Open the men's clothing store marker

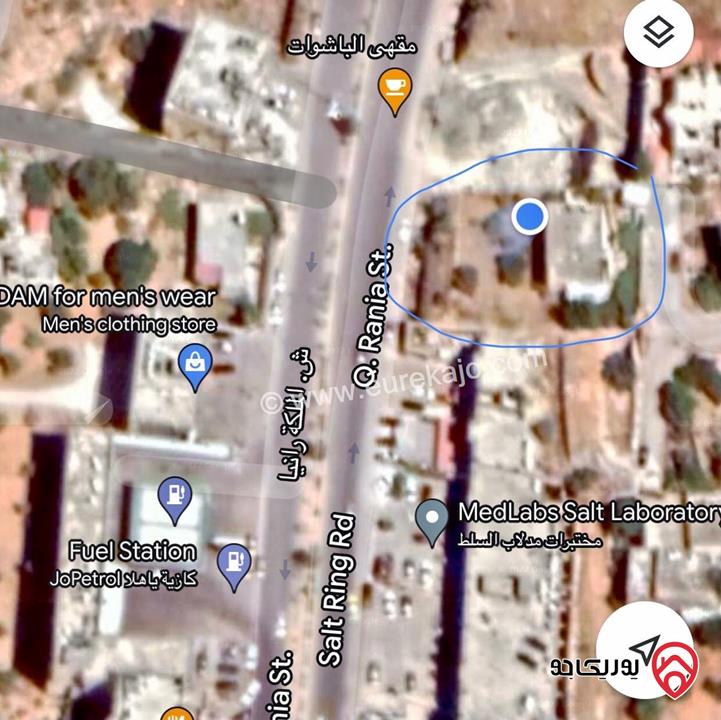(194, 365)
